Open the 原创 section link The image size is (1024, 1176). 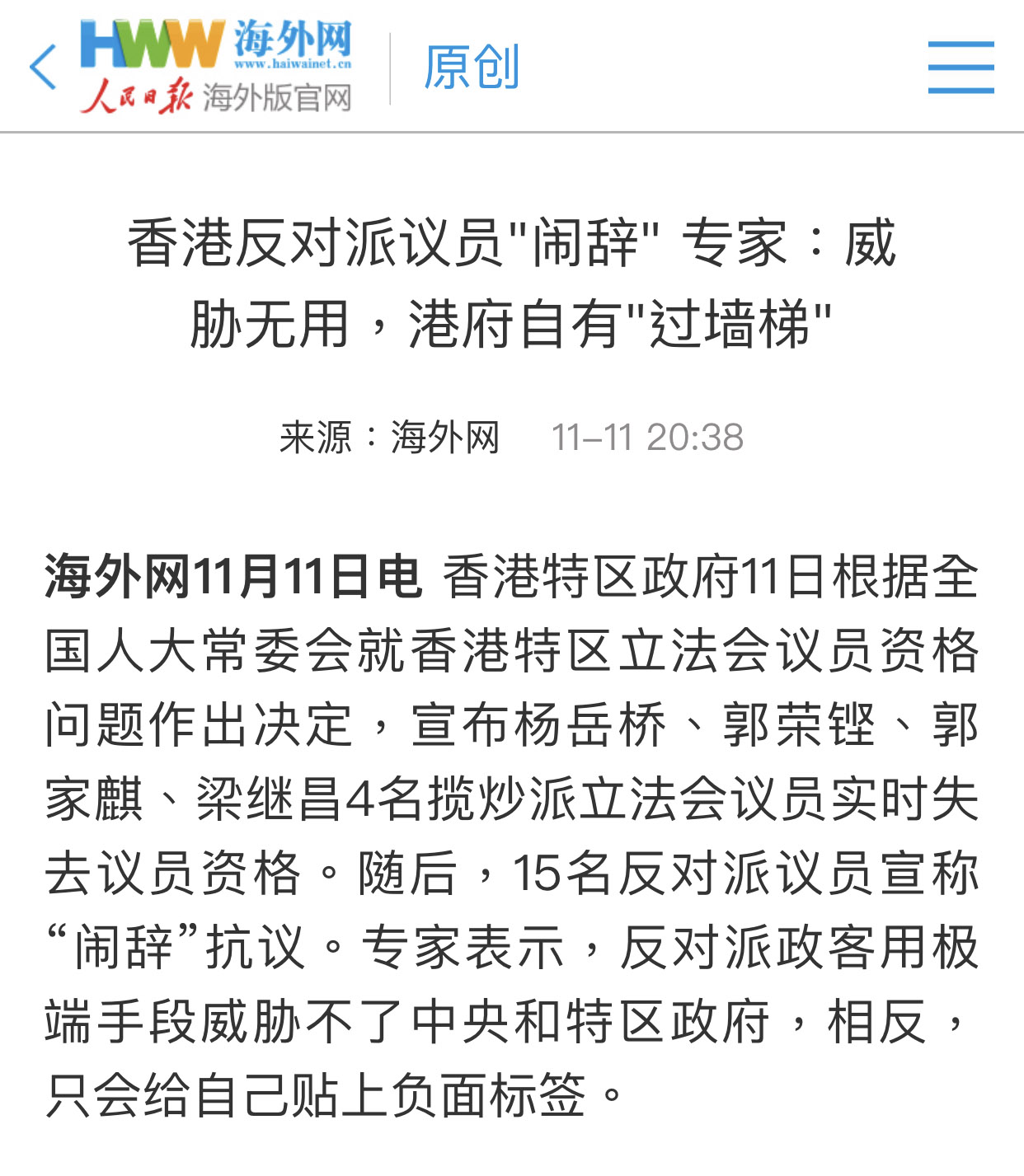point(471,68)
